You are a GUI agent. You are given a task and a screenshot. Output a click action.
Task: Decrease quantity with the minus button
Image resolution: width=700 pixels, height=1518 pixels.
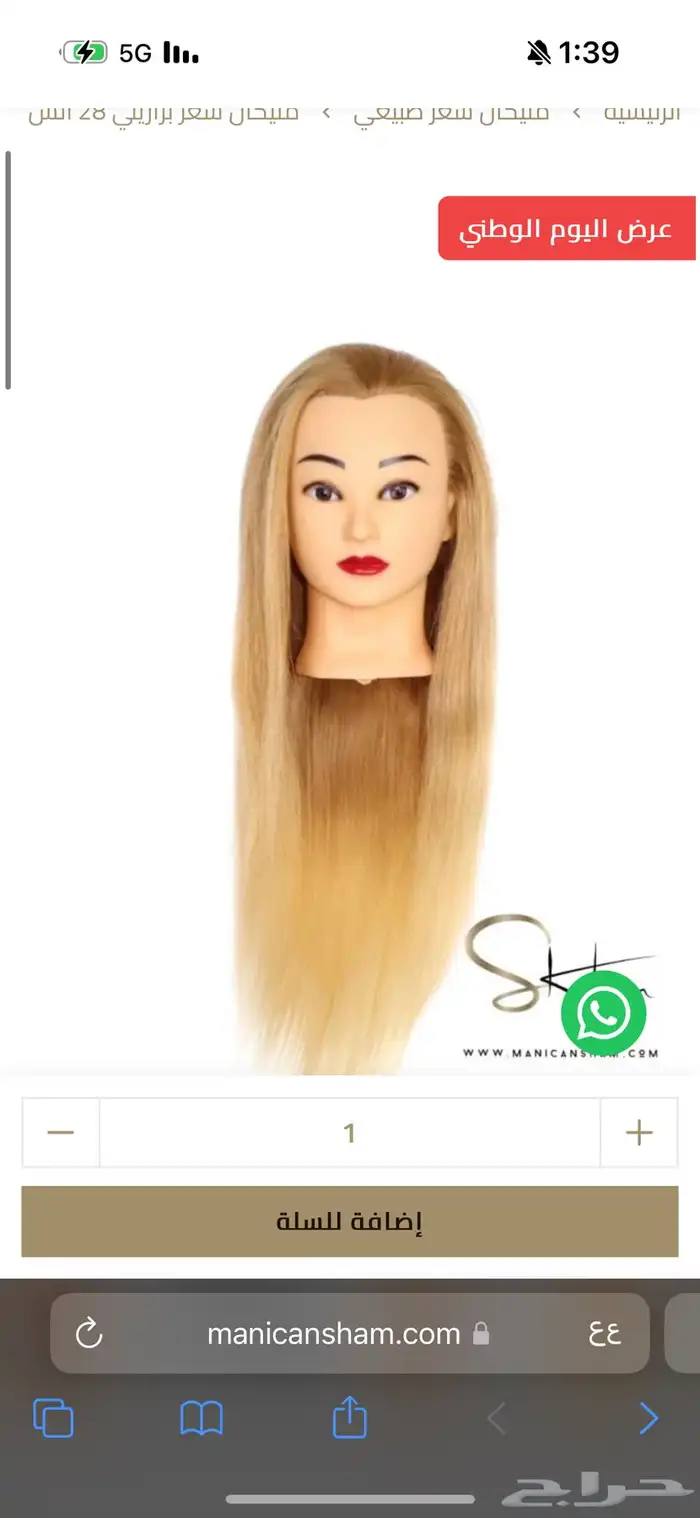pyautogui.click(x=61, y=1132)
